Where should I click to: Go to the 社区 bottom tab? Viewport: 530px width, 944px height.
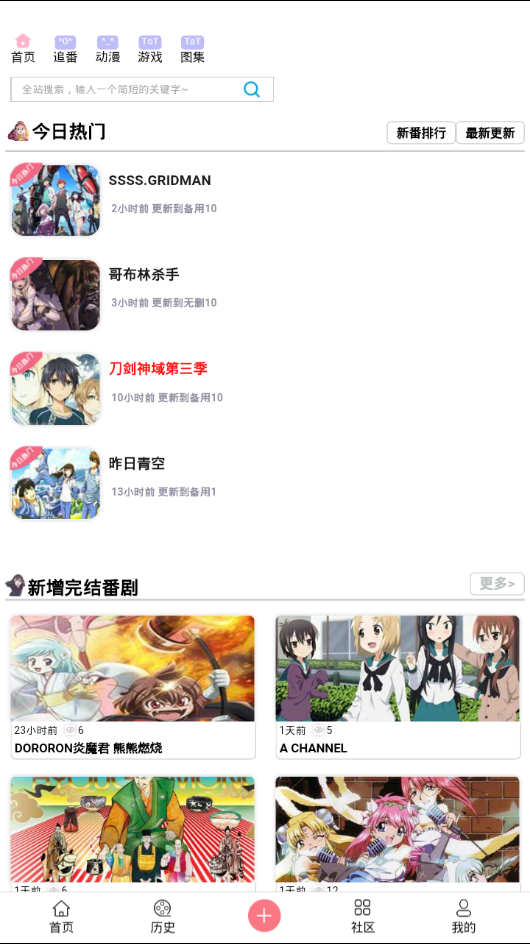tap(363, 916)
